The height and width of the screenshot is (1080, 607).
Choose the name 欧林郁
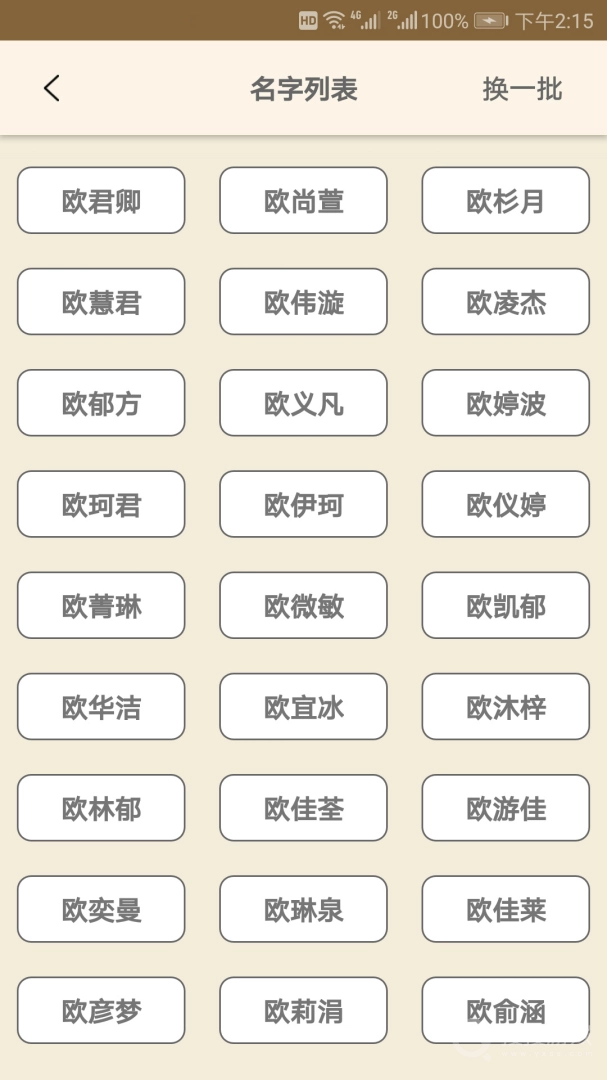[x=101, y=808]
